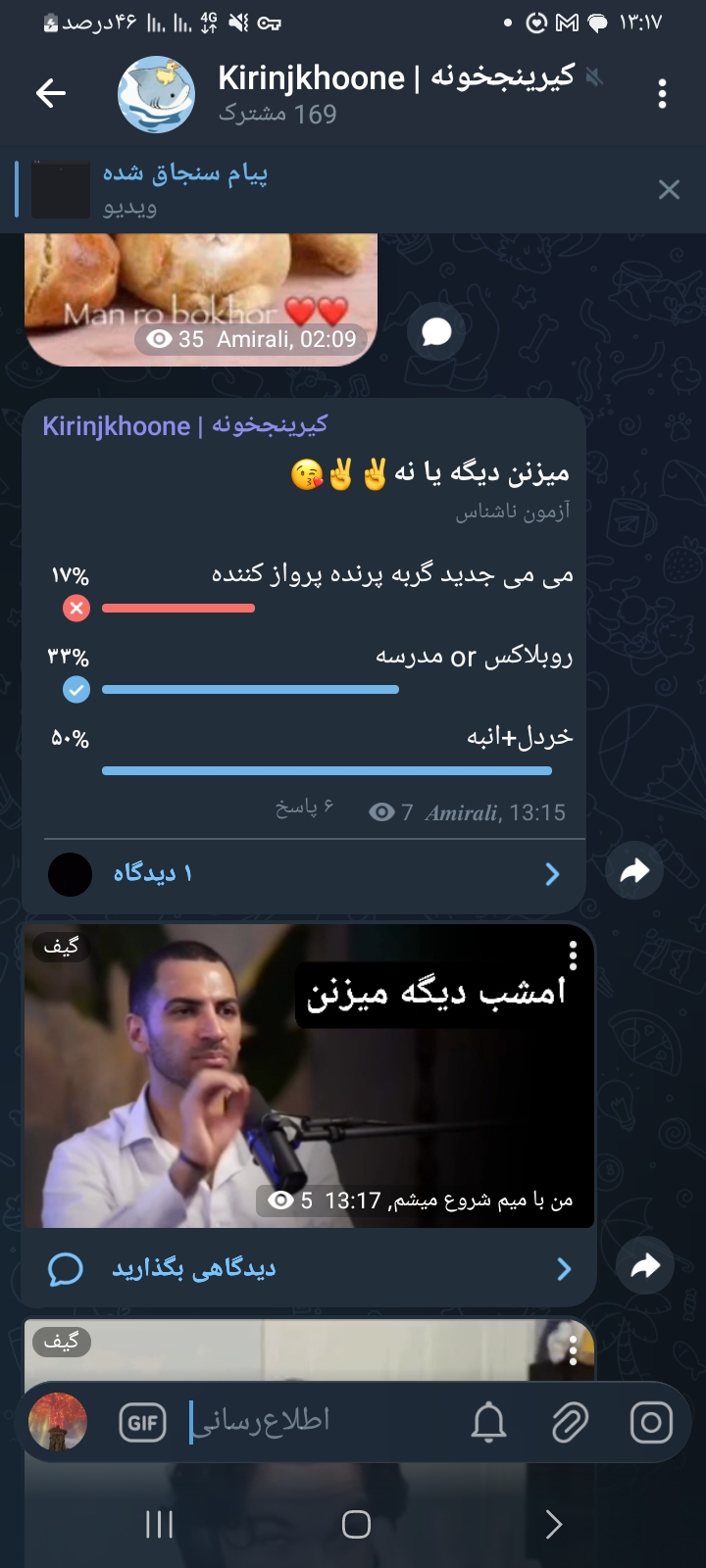Open the camera to record a video message
The height and width of the screenshot is (1568, 706).
[651, 1423]
